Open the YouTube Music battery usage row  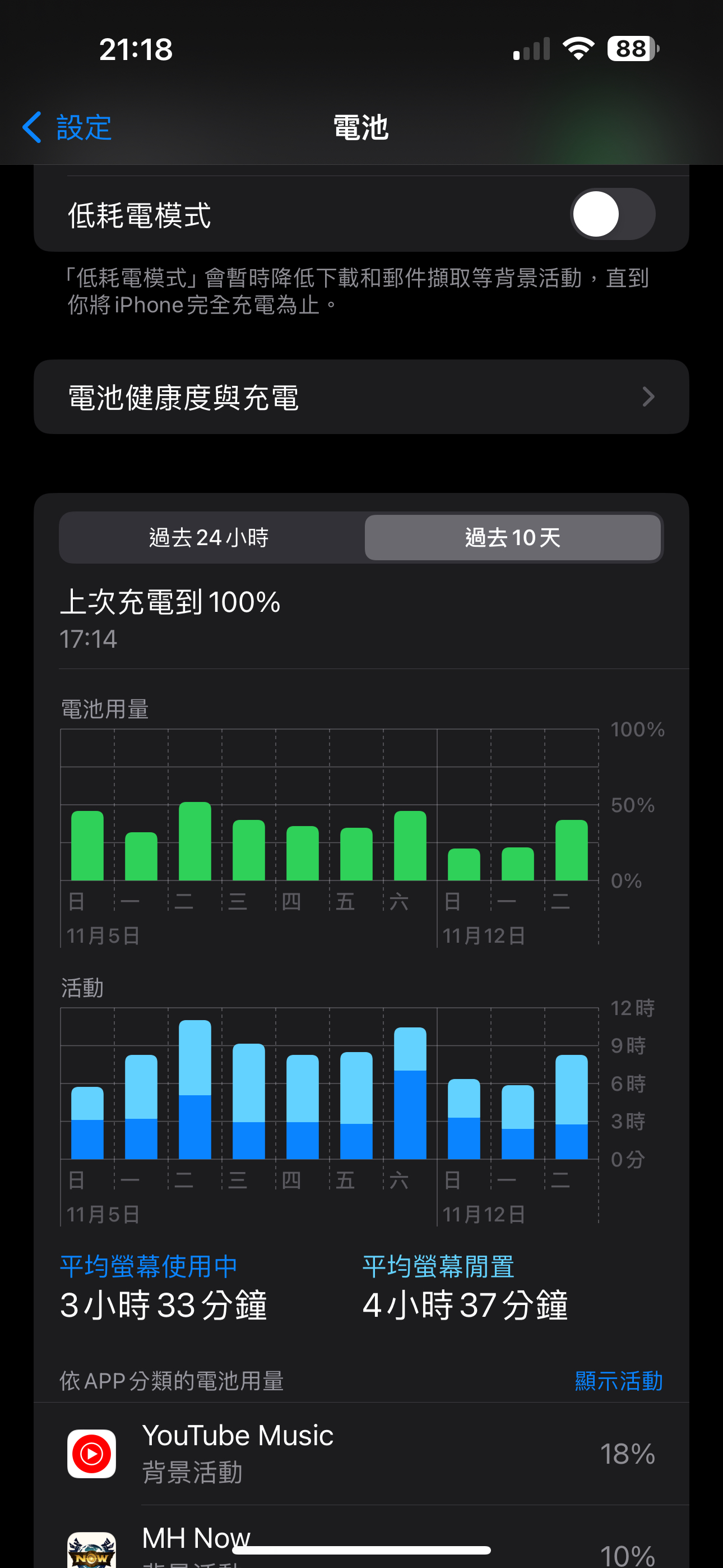click(x=361, y=1454)
